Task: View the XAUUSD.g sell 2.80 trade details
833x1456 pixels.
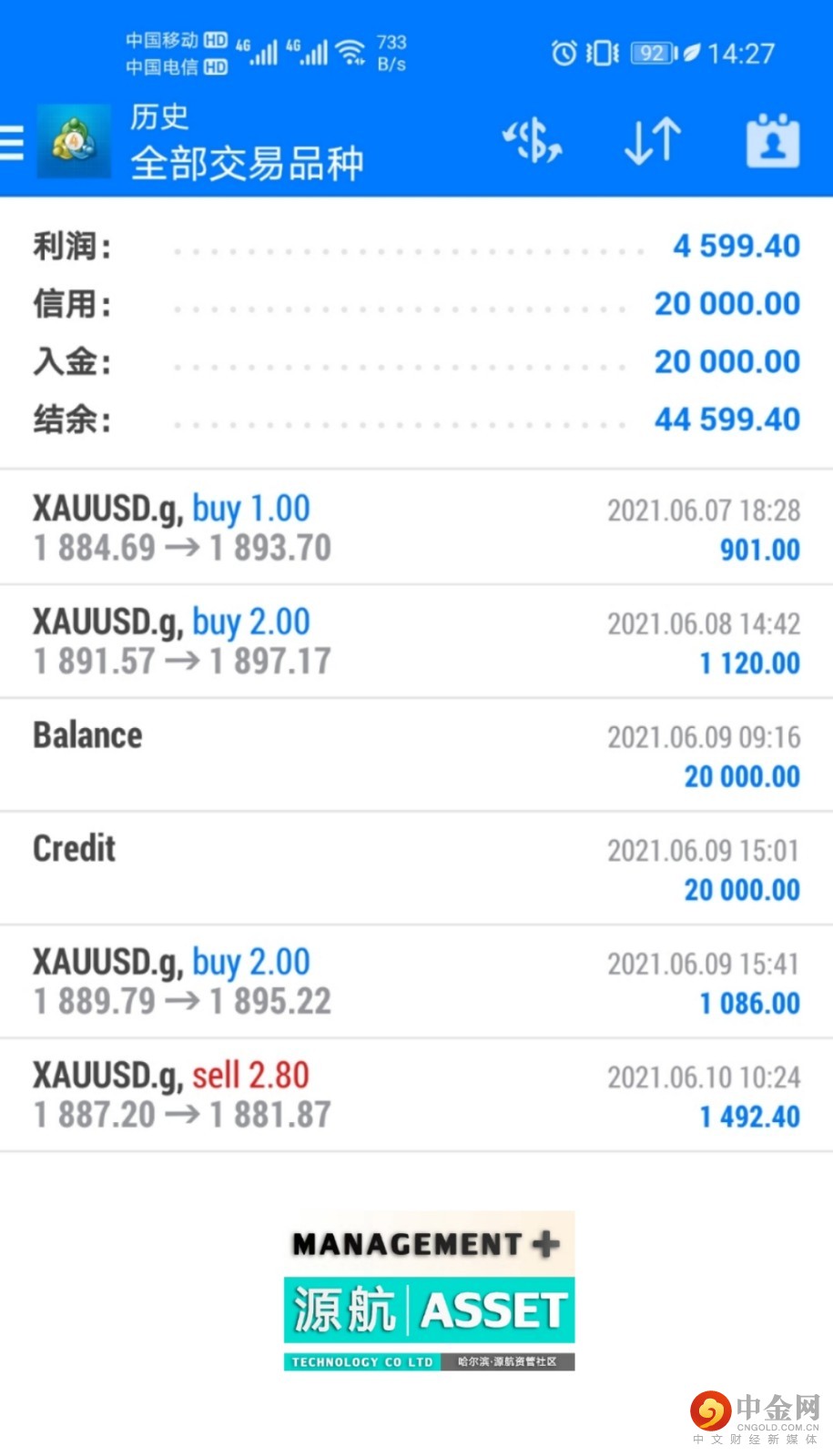Action: click(x=416, y=1095)
